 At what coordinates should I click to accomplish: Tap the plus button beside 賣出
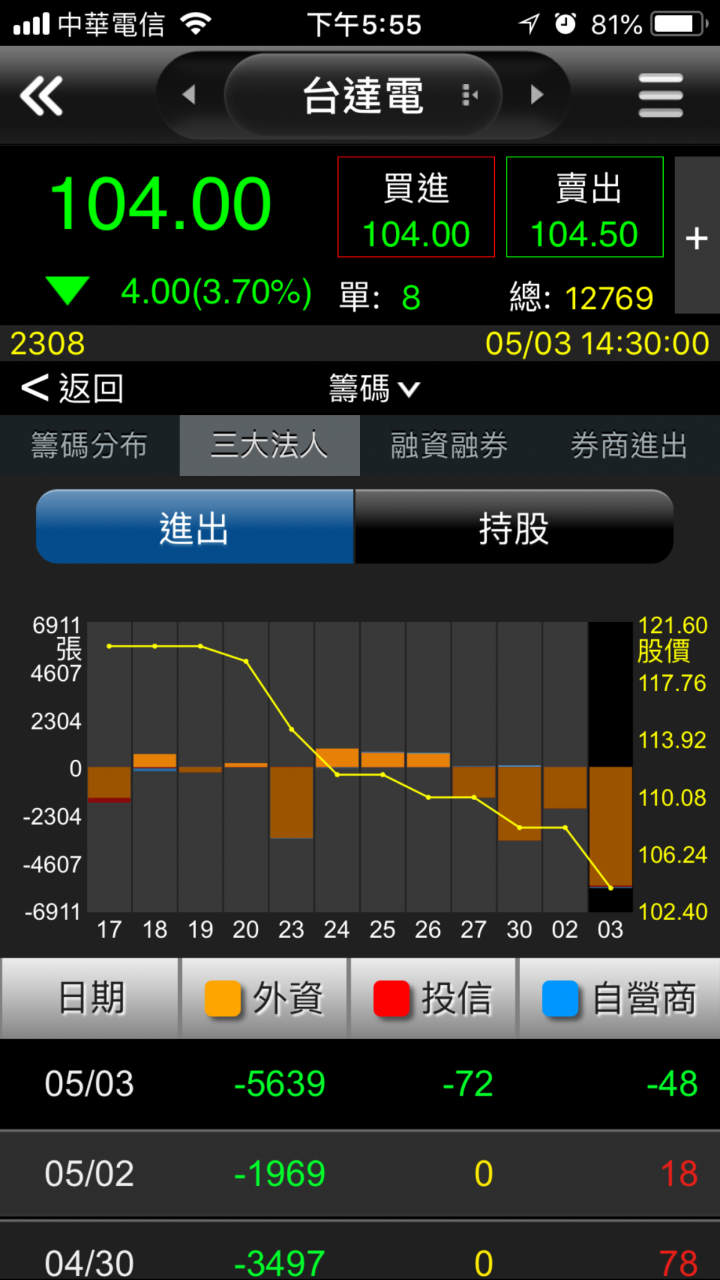(697, 237)
